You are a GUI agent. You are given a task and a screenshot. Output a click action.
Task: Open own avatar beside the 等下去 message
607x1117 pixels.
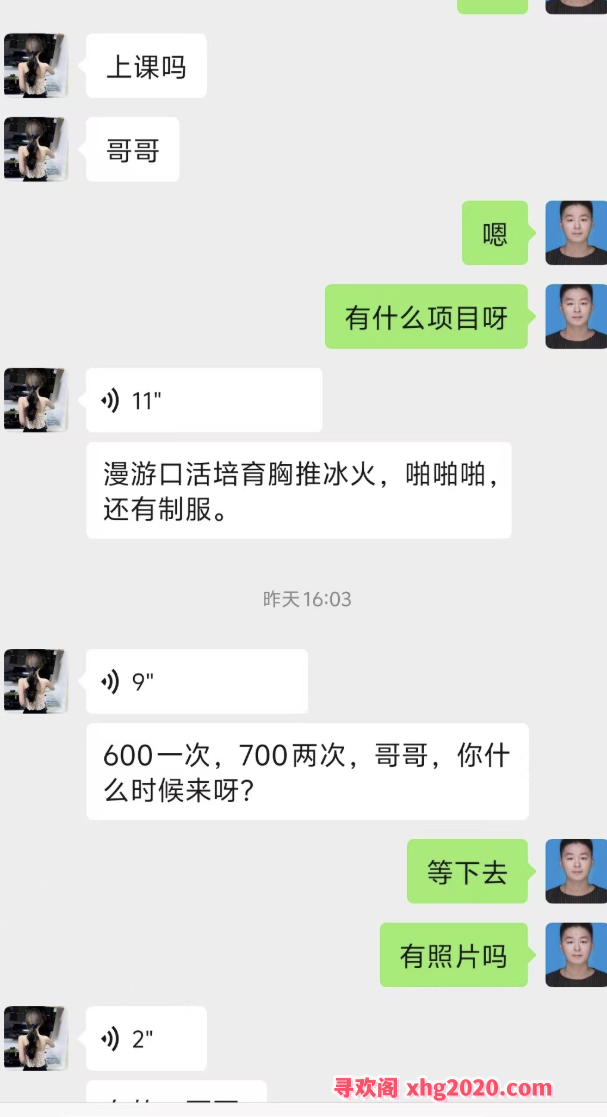576,871
